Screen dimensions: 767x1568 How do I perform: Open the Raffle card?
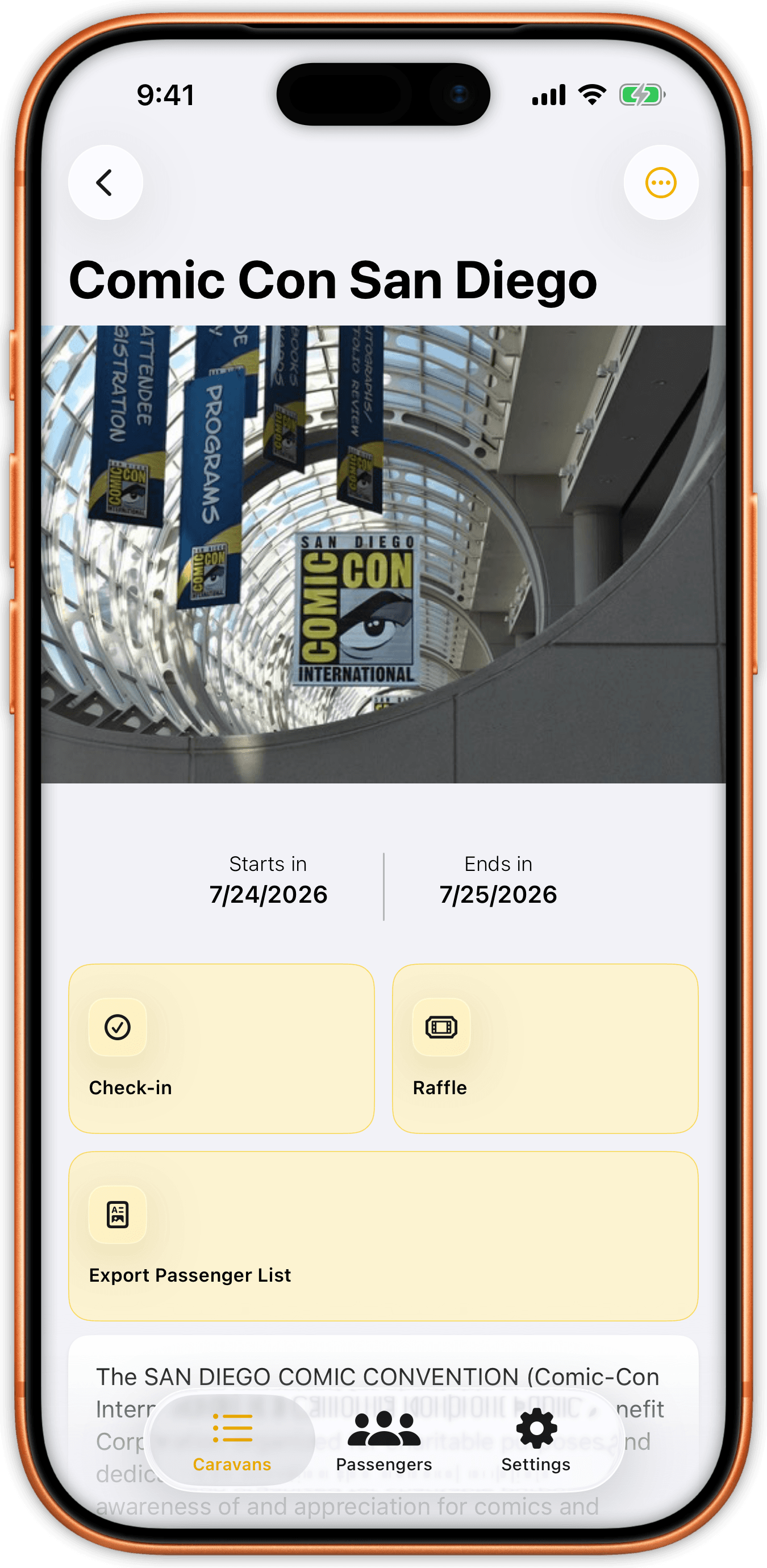coord(545,1048)
